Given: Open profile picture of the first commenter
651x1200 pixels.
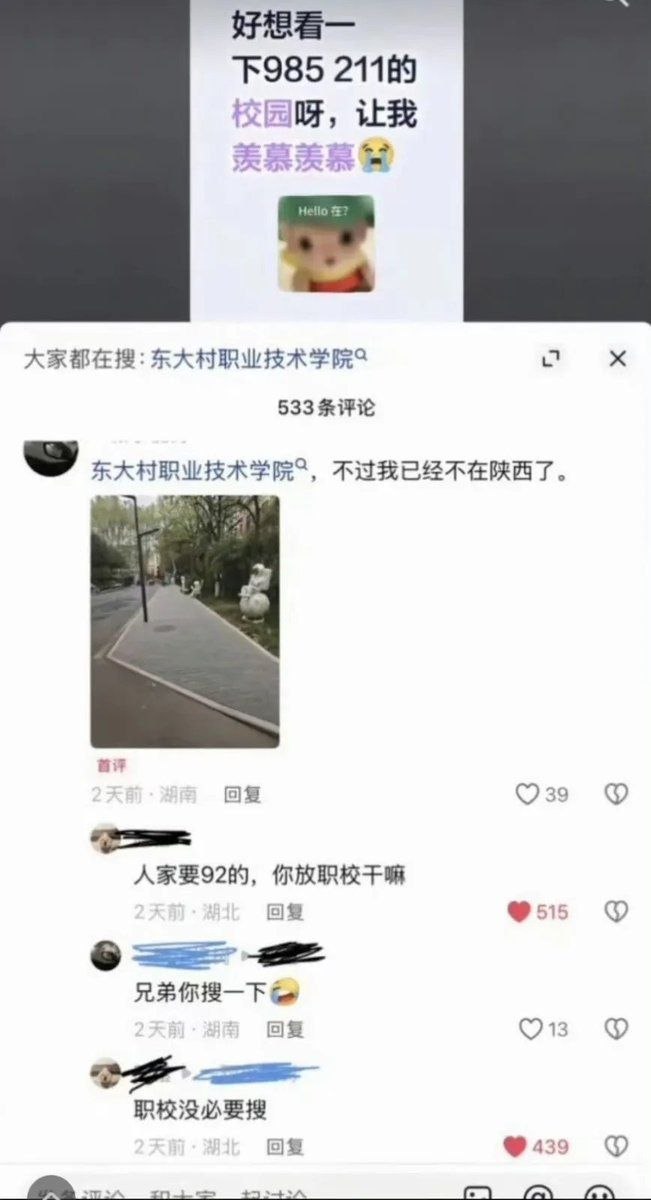Looking at the screenshot, I should 50,456.
